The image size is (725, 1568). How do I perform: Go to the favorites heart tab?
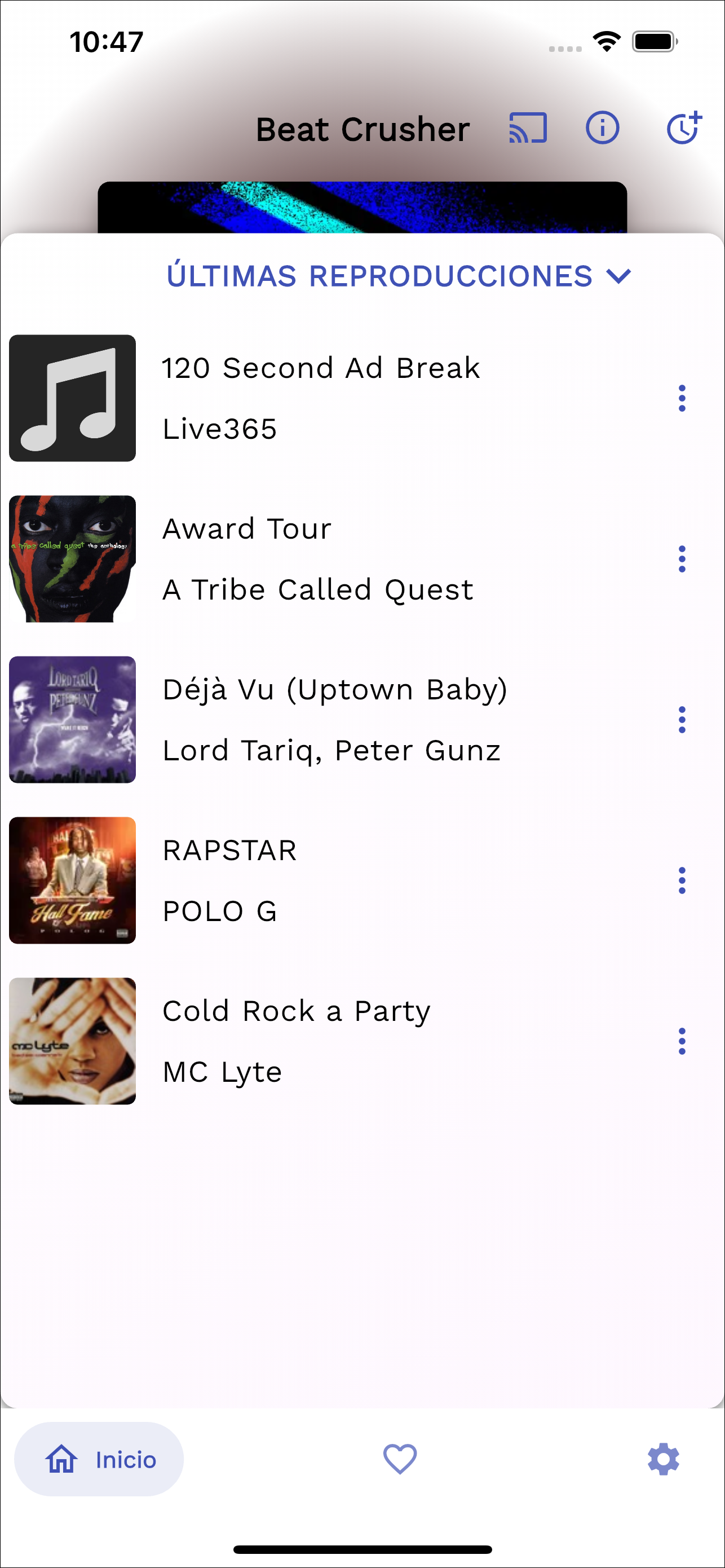tap(400, 1459)
